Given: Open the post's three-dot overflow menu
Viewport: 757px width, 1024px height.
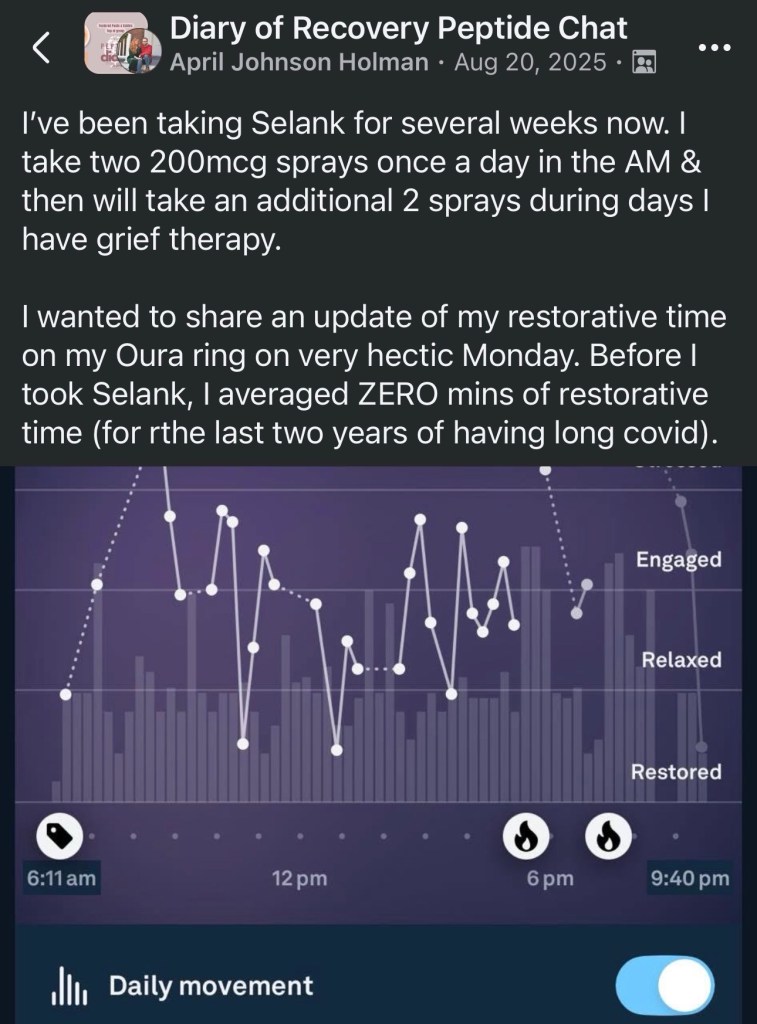Looking at the screenshot, I should (x=714, y=47).
